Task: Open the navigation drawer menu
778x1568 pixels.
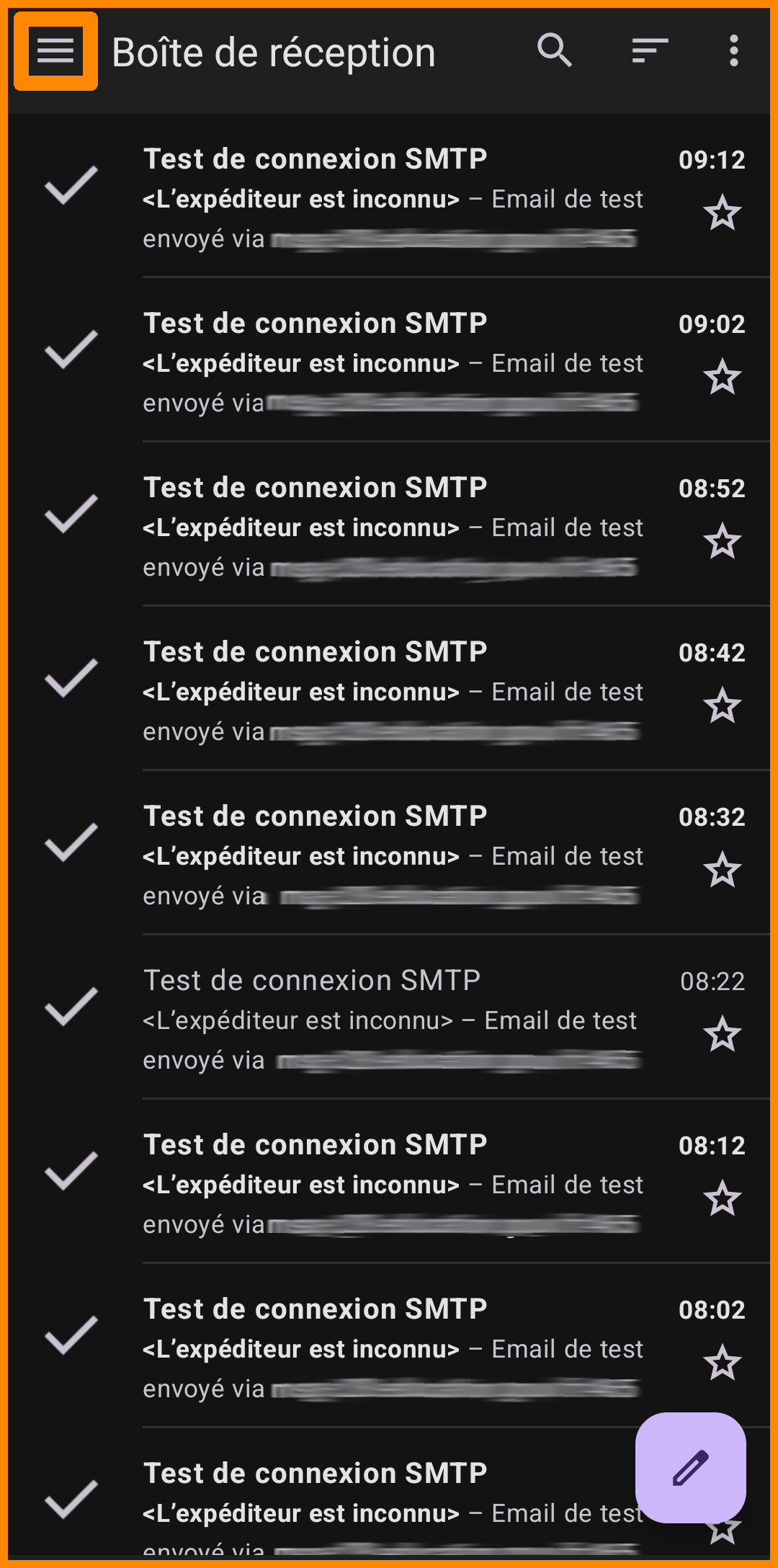Action: click(55, 51)
